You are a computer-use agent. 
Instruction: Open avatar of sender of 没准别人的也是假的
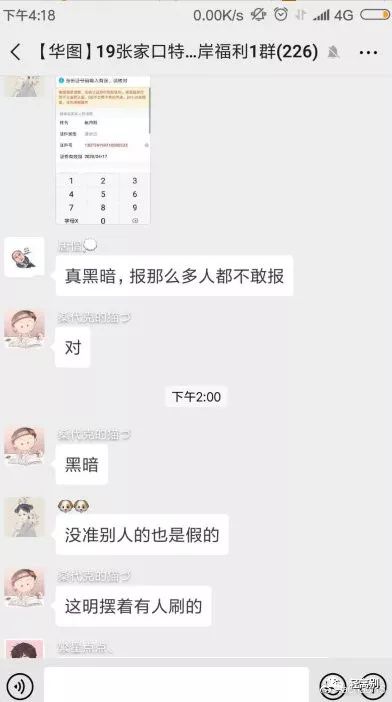click(24, 517)
